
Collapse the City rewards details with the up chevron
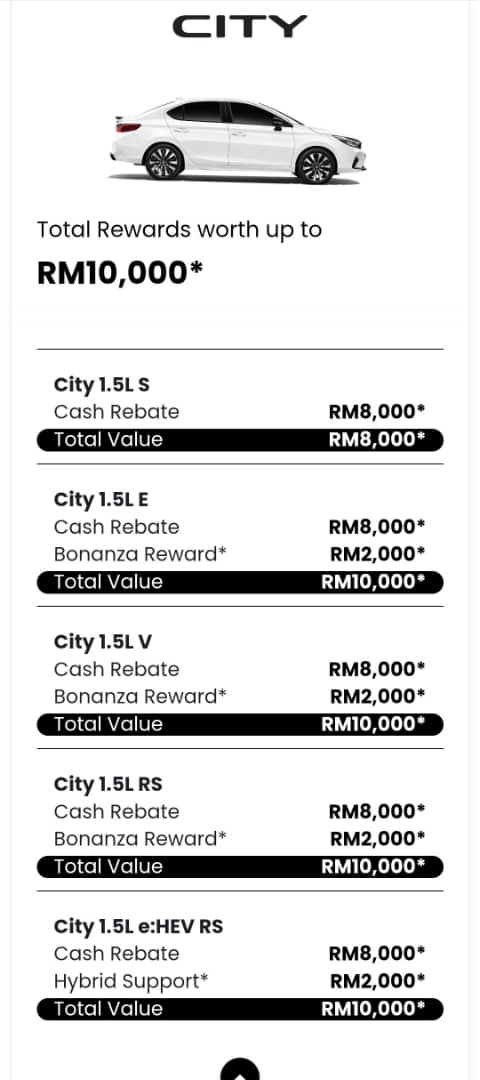tap(240, 1070)
